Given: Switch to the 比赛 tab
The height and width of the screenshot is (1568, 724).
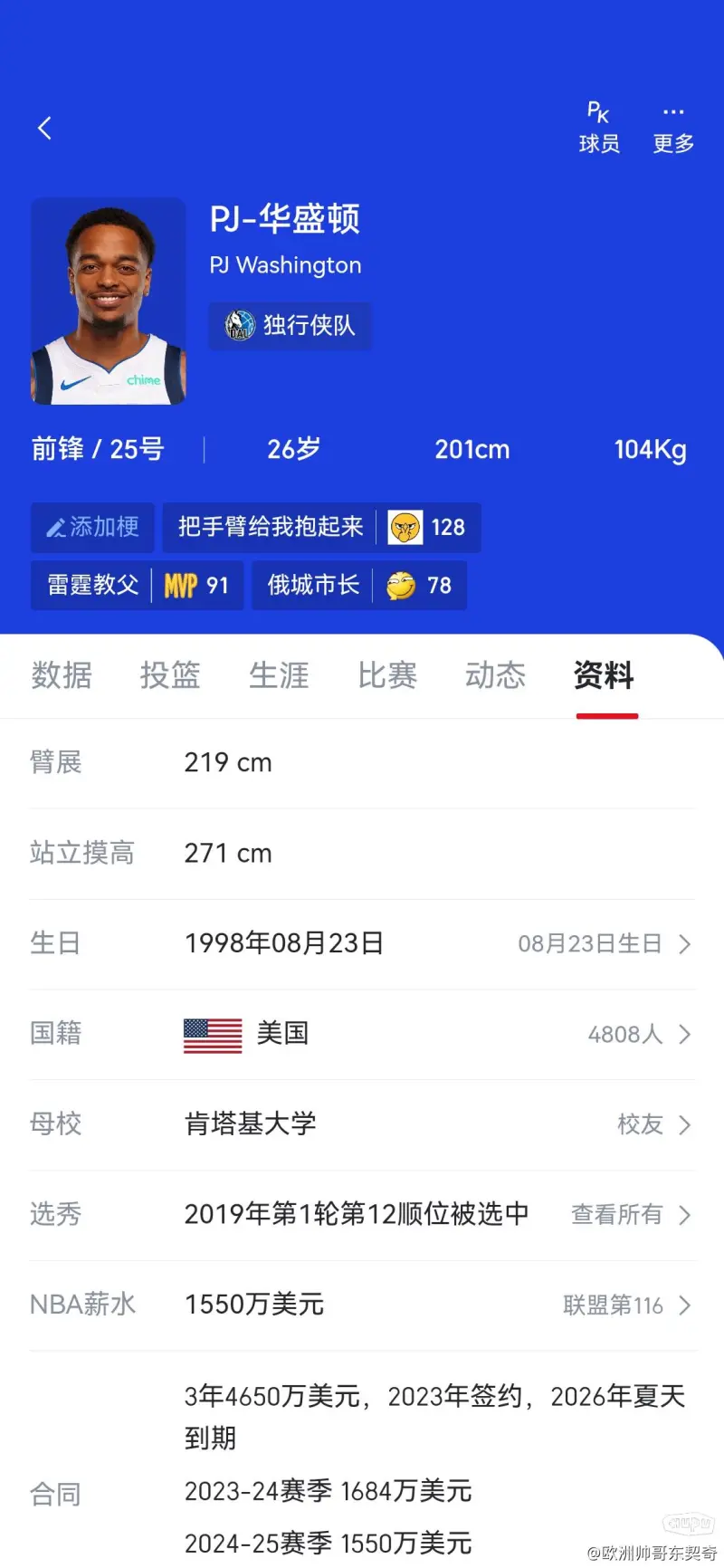Looking at the screenshot, I should coord(387,675).
